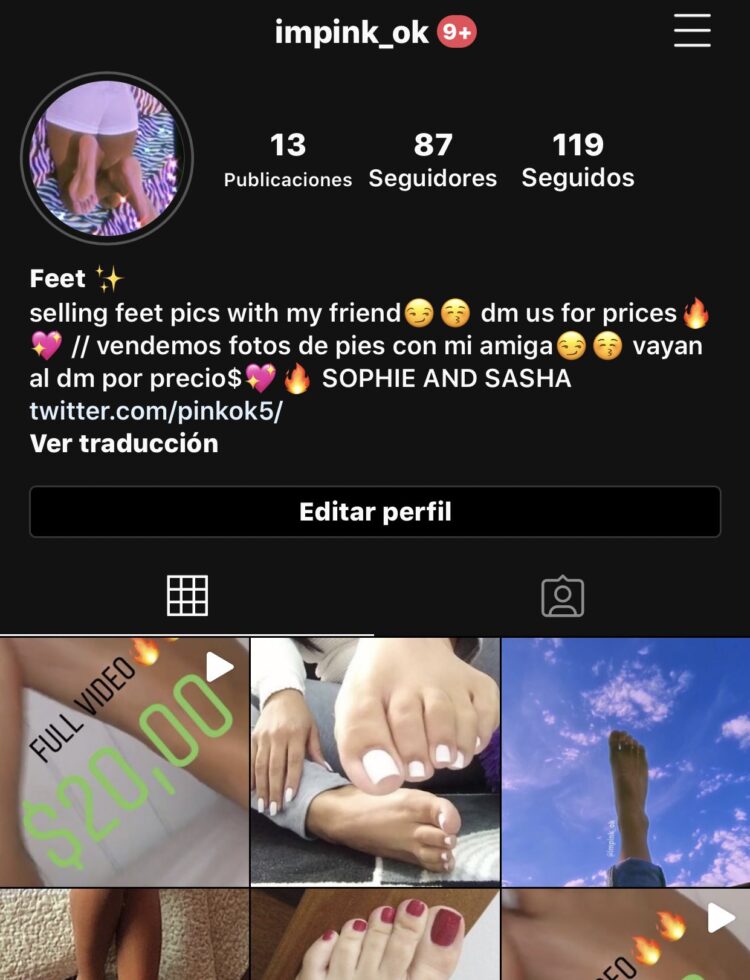This screenshot has height=980, width=750.
Task: Click the 13 Publicaciones counter
Action: pos(287,160)
